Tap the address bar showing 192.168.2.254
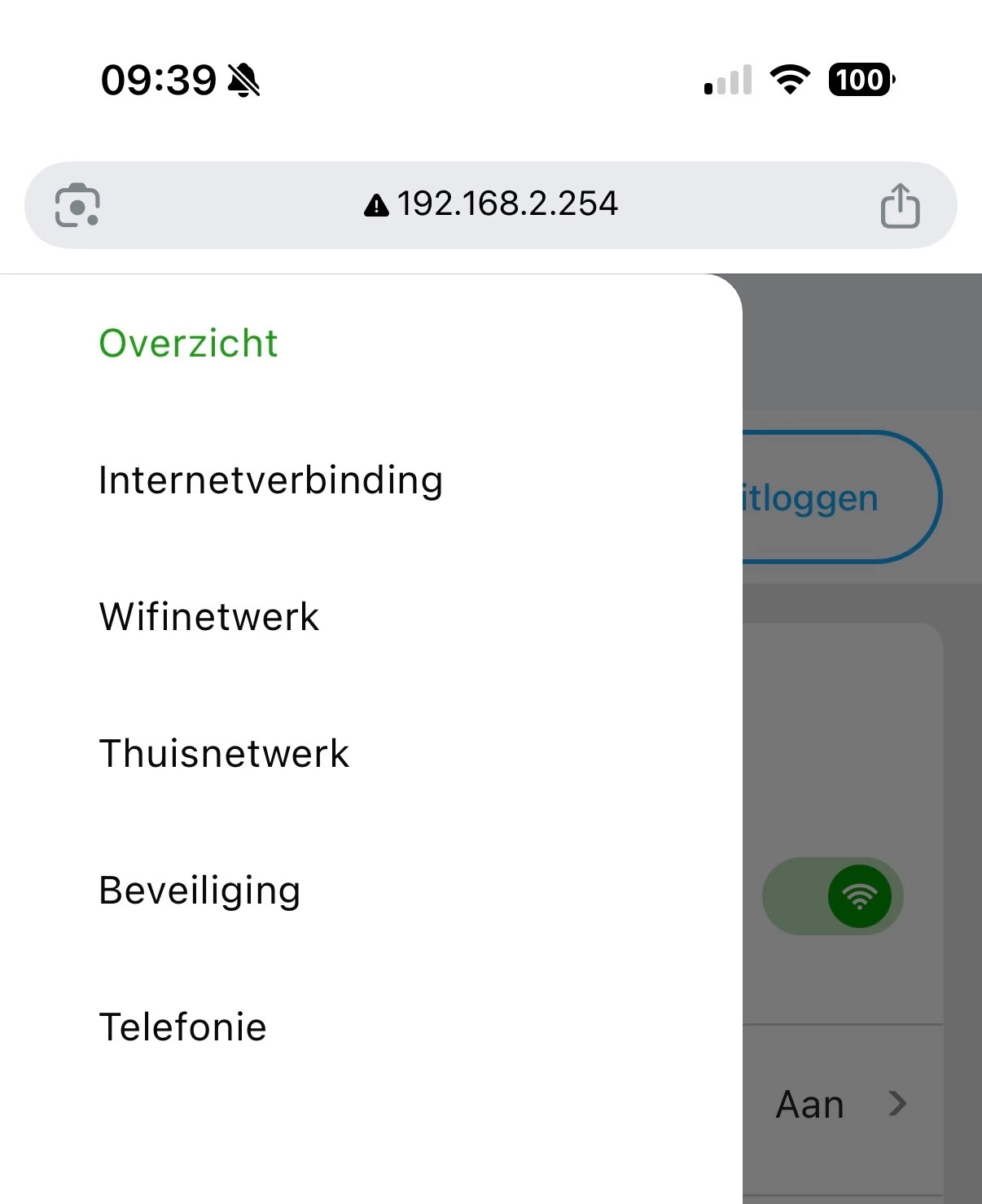The height and width of the screenshot is (1204, 982). (x=491, y=204)
